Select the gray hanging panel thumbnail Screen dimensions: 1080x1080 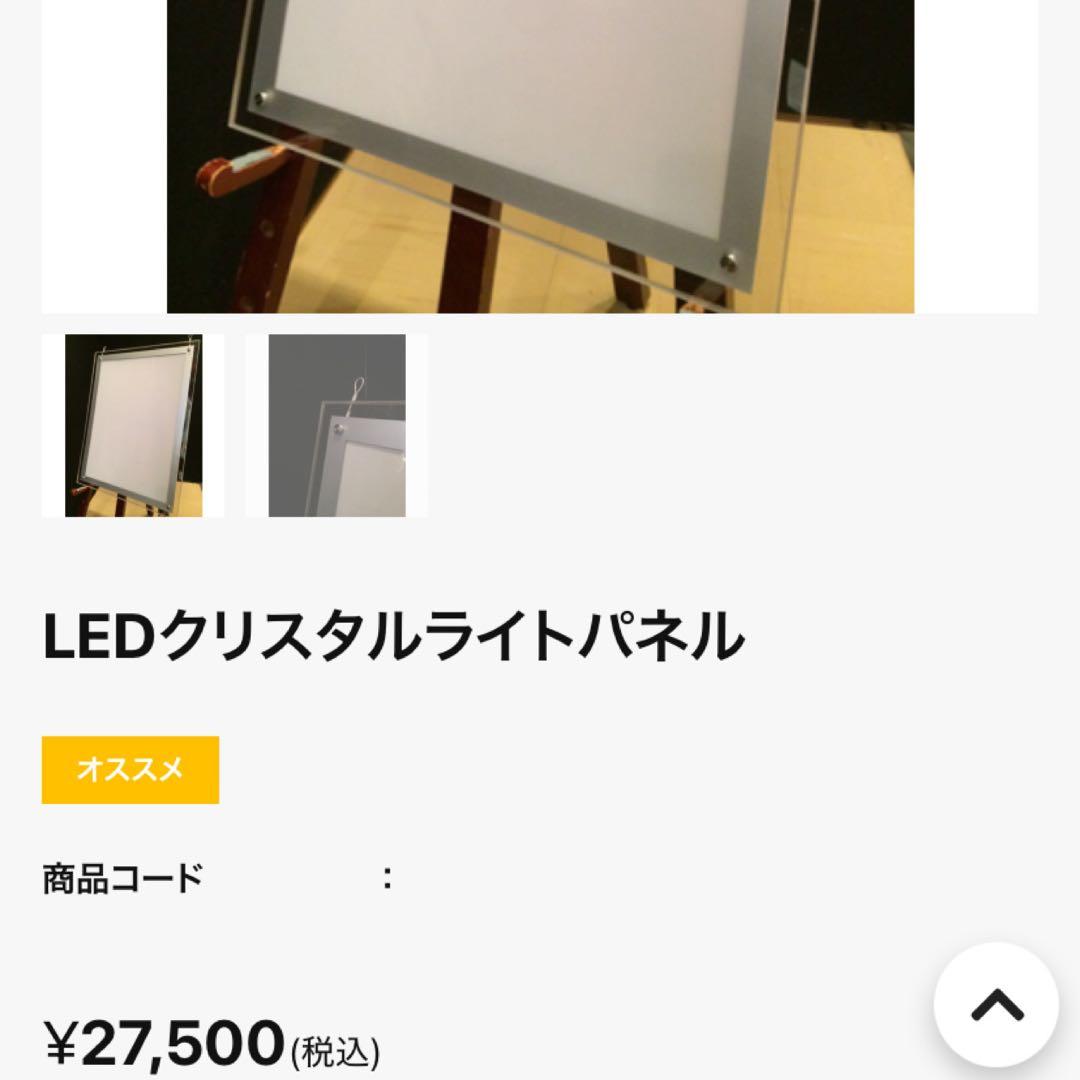click(x=337, y=425)
